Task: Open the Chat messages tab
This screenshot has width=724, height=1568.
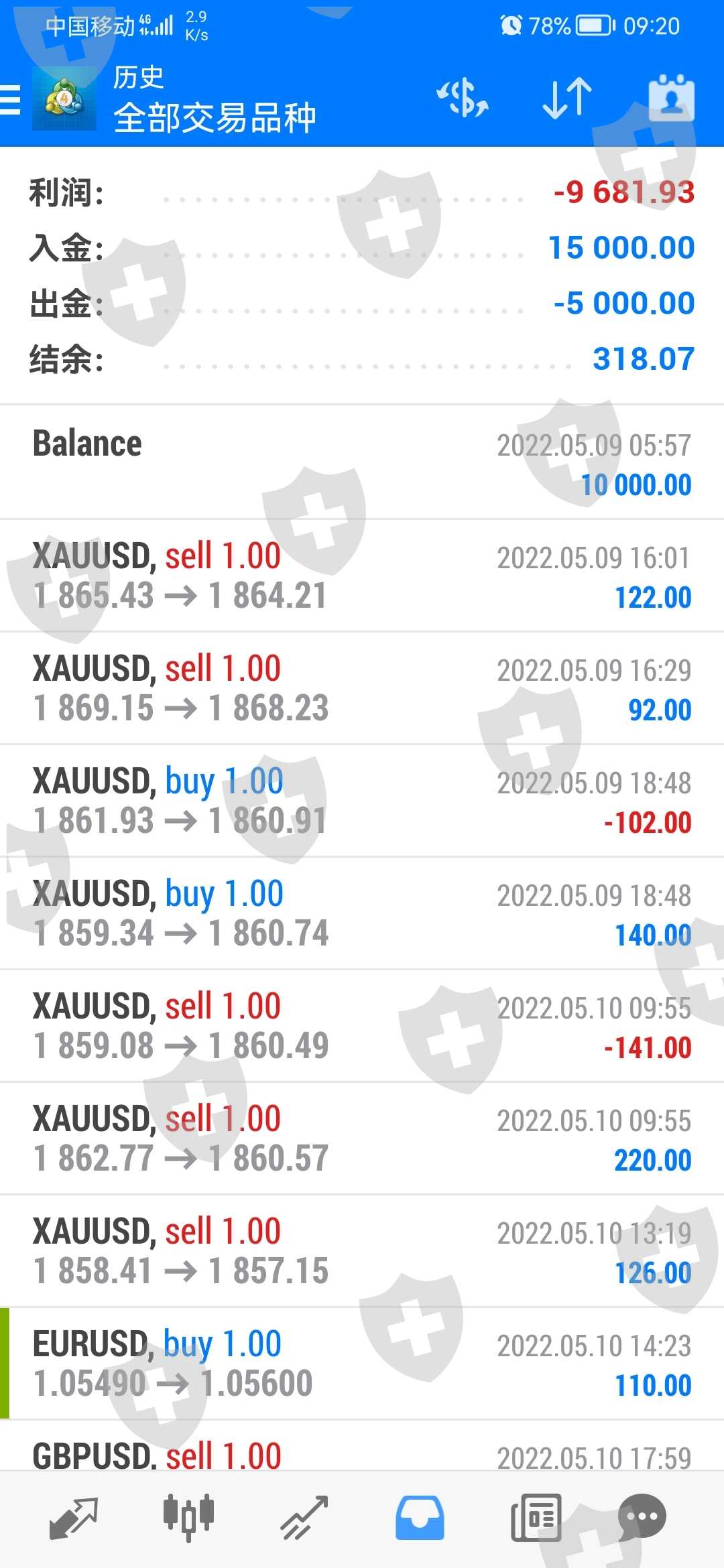Action: (x=642, y=1518)
